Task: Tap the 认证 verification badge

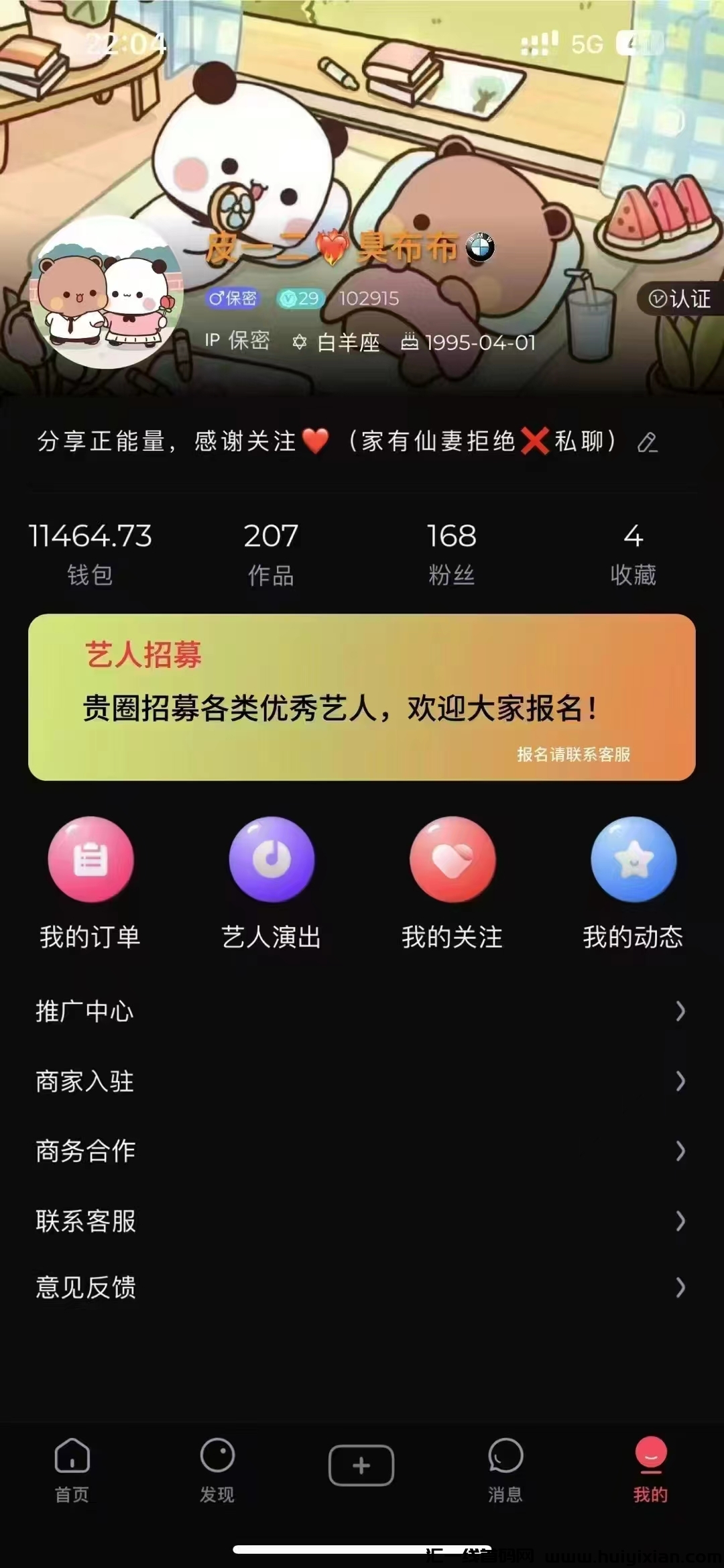Action: (x=679, y=300)
